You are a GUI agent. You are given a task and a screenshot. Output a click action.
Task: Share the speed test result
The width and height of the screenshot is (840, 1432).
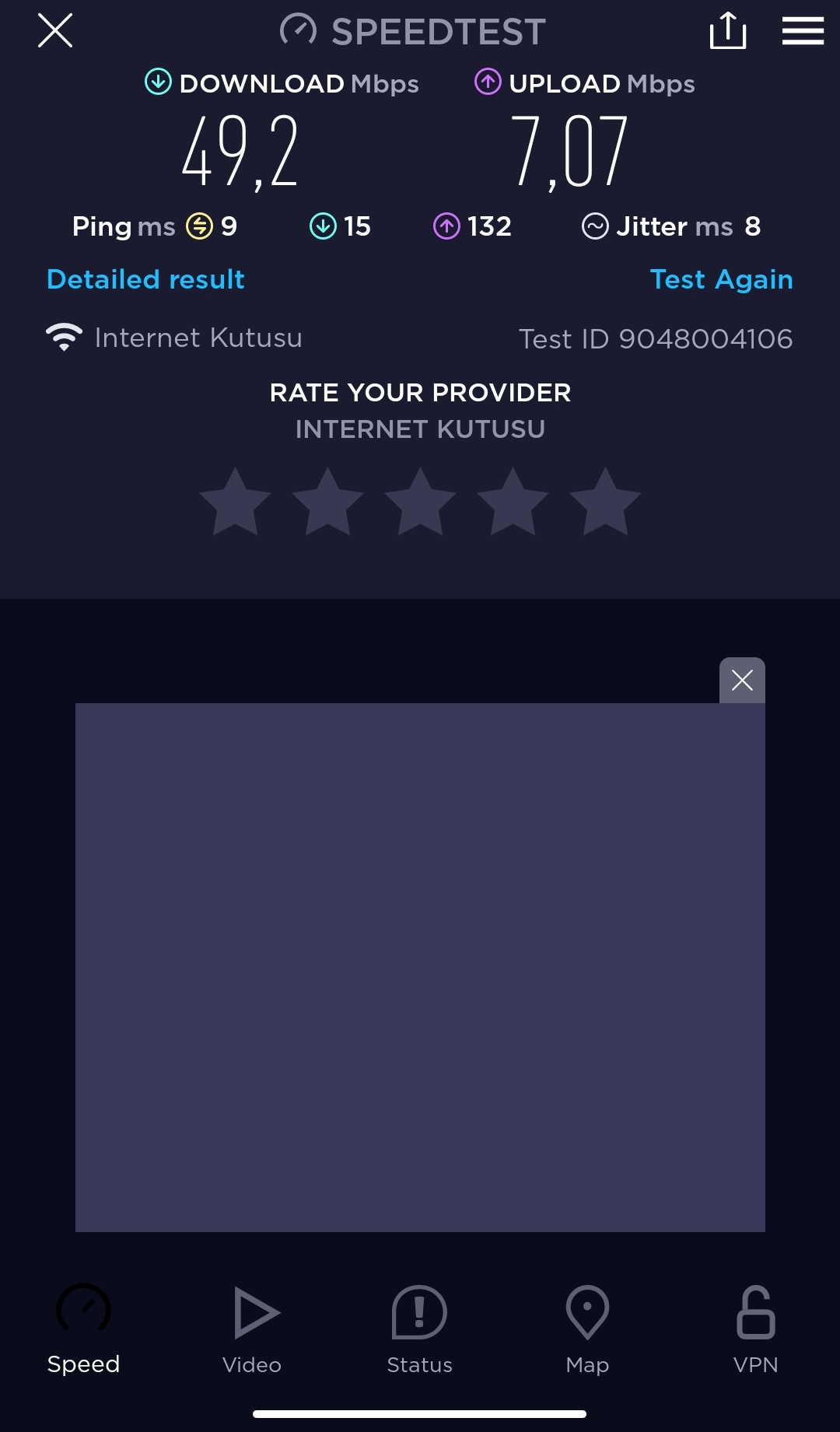point(728,31)
